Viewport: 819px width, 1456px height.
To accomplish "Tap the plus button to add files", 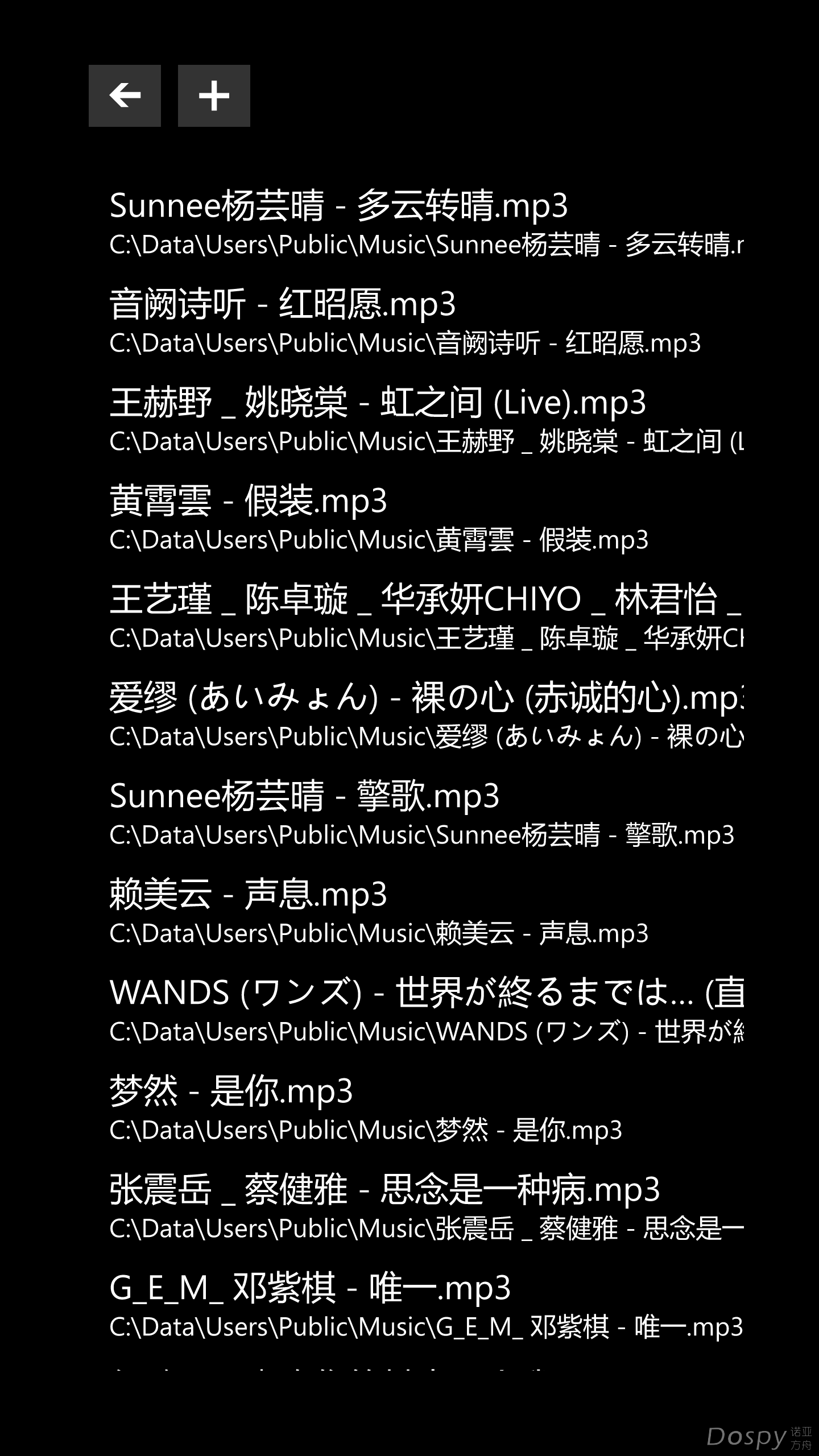I will pos(214,96).
